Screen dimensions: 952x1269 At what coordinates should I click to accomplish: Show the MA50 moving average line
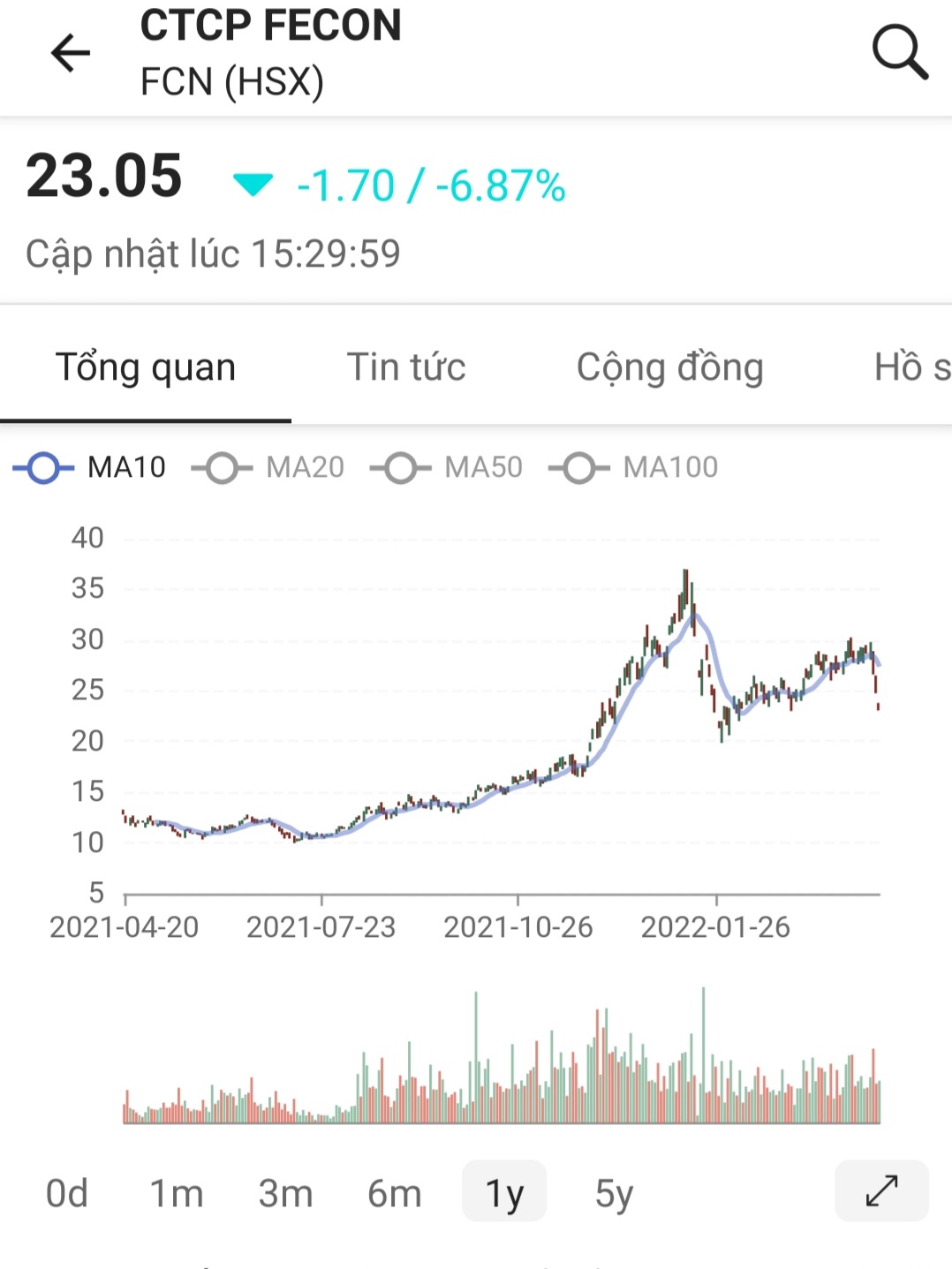pyautogui.click(x=447, y=467)
